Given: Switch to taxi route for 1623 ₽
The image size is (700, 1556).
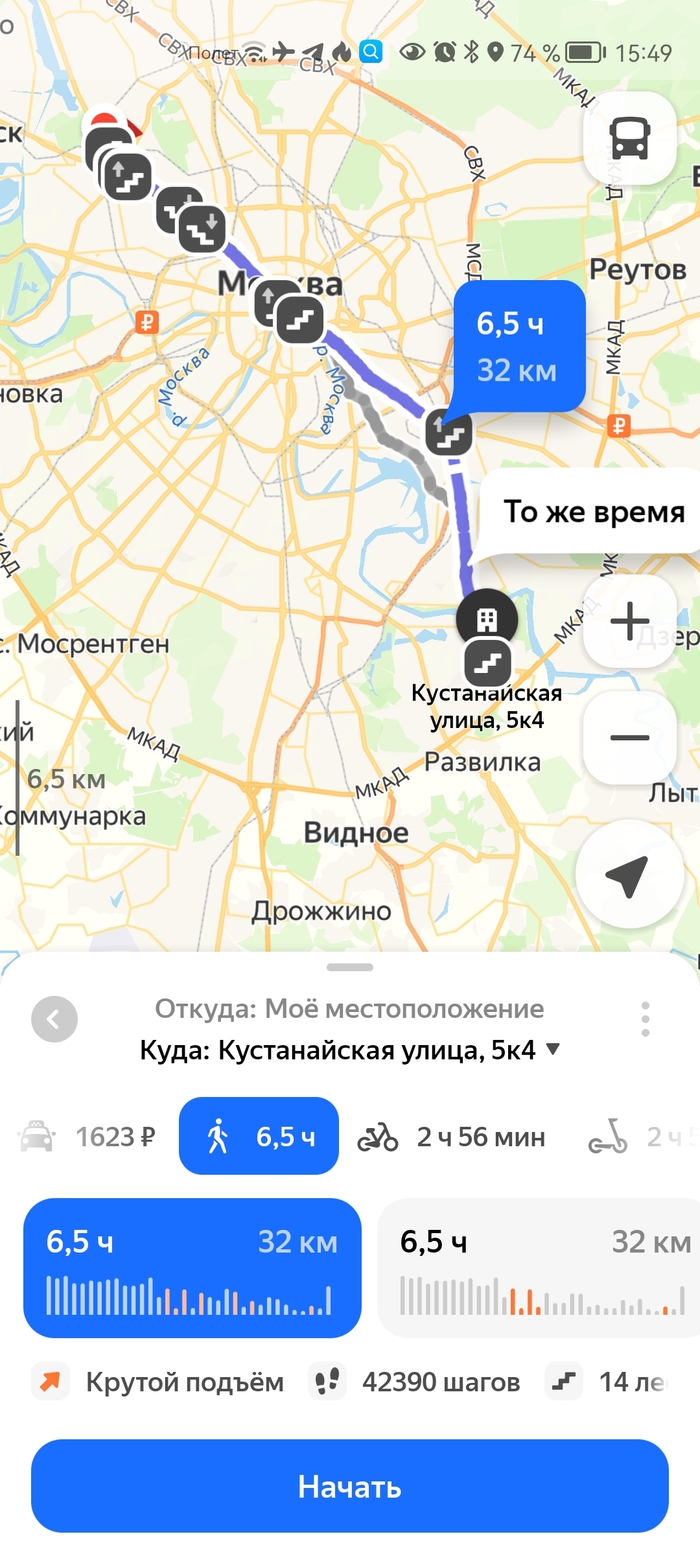Looking at the screenshot, I should (88, 1136).
